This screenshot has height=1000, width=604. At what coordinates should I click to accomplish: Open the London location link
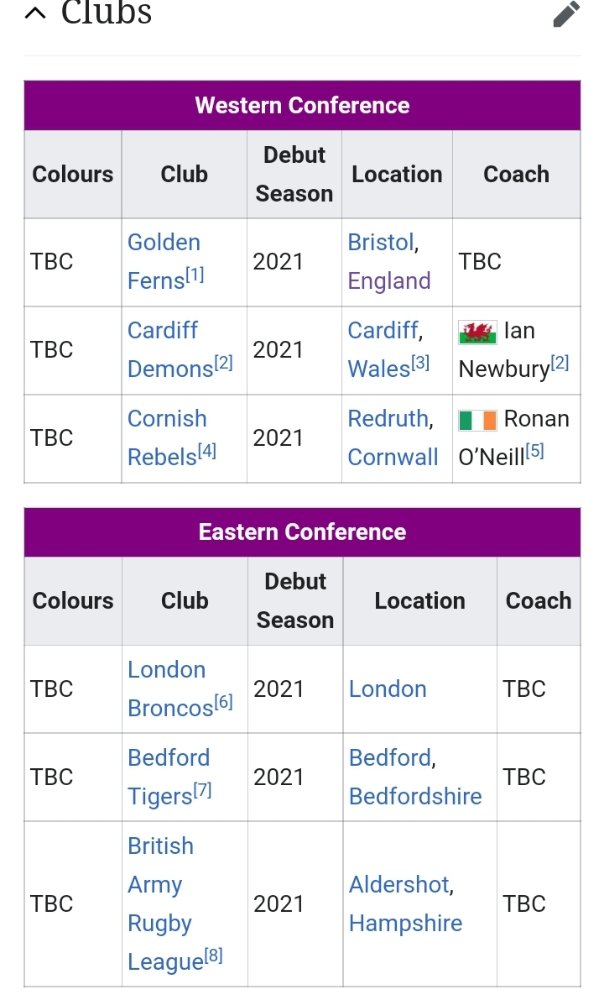coord(388,689)
